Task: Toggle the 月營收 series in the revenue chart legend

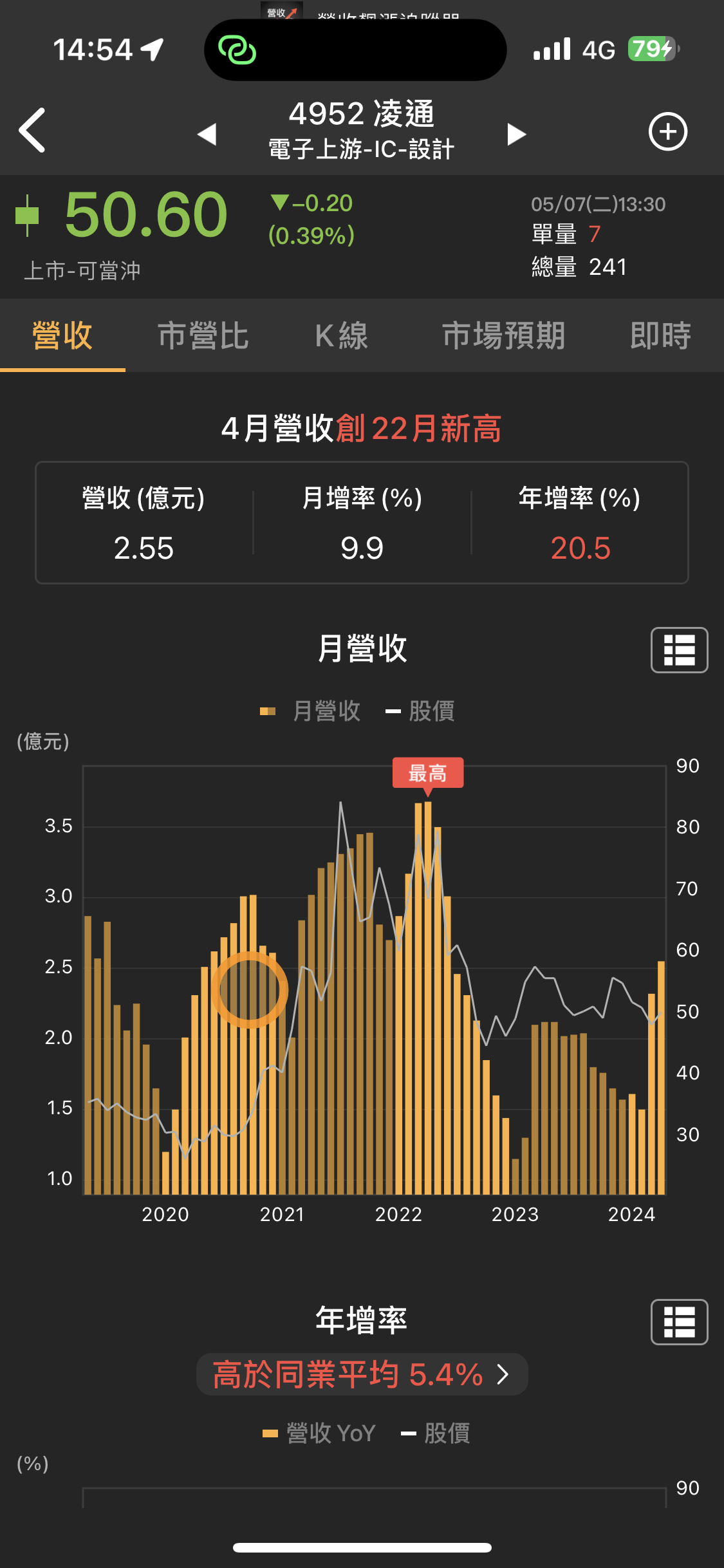Action: (x=311, y=711)
